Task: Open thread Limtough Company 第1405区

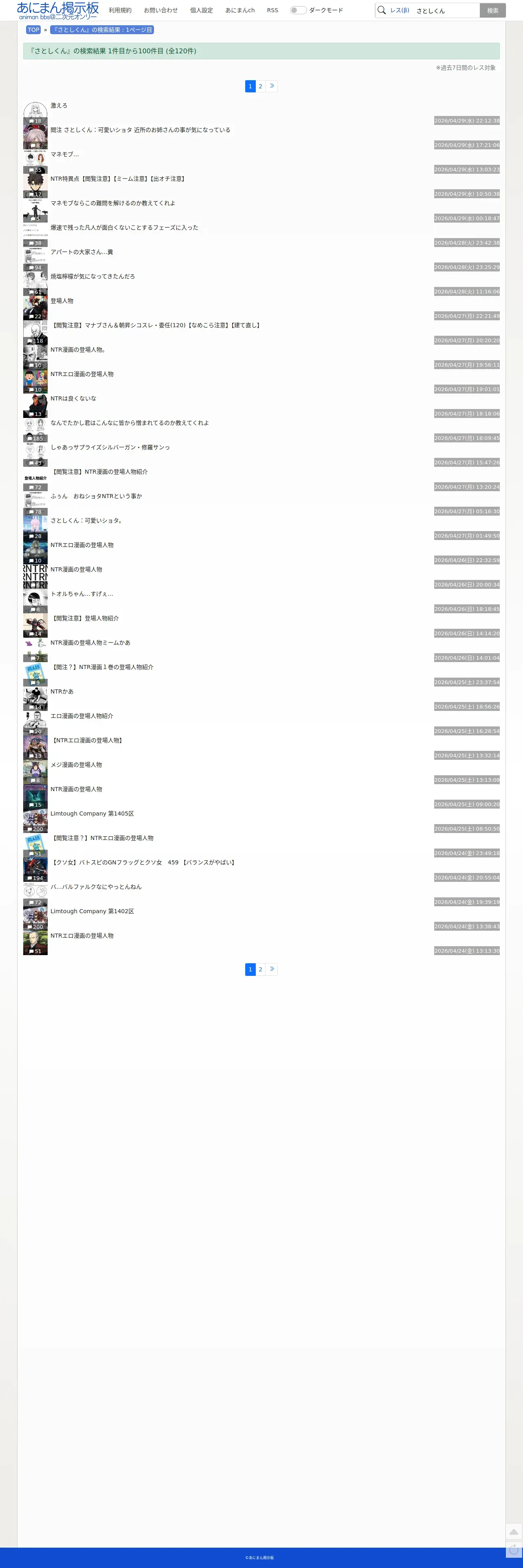Action: [x=92, y=814]
